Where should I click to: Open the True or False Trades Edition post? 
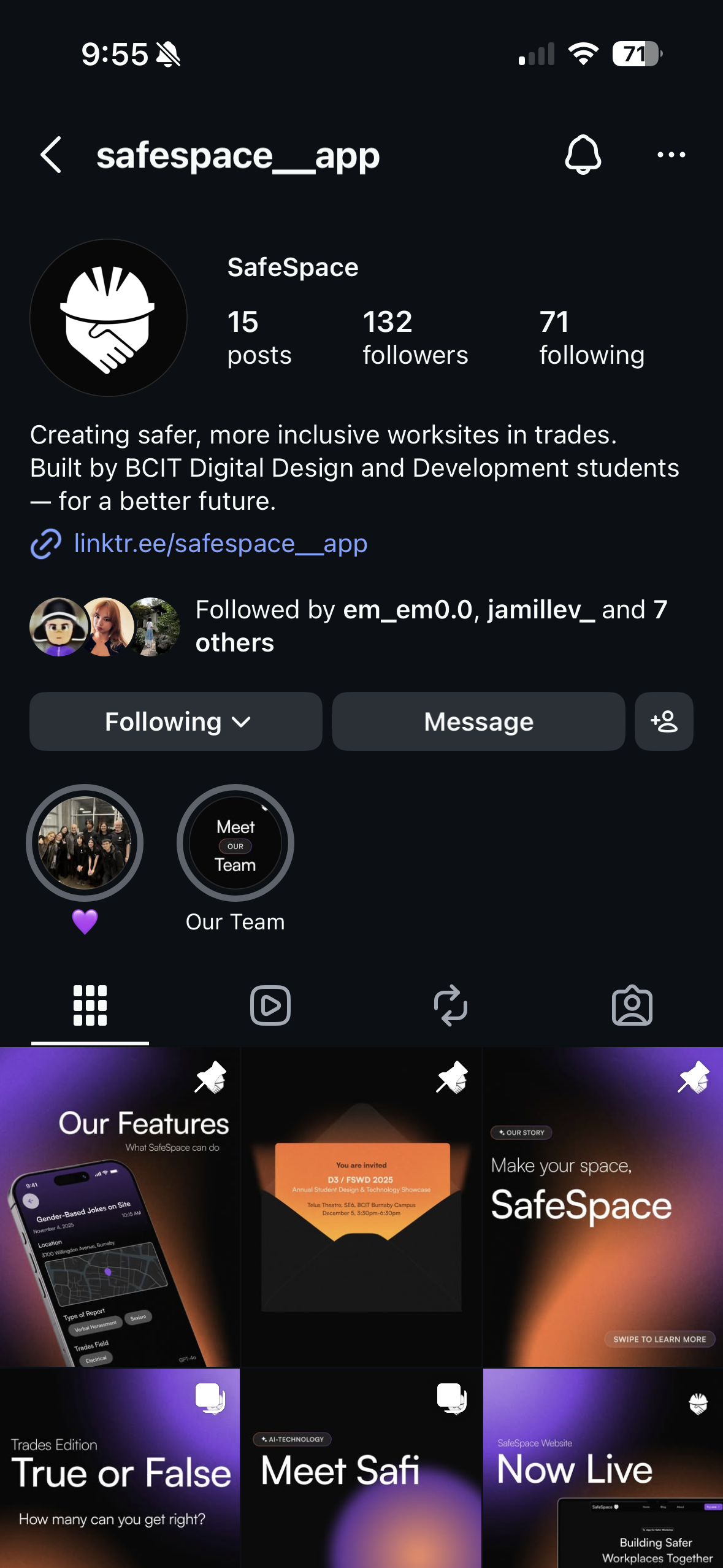tap(120, 1472)
